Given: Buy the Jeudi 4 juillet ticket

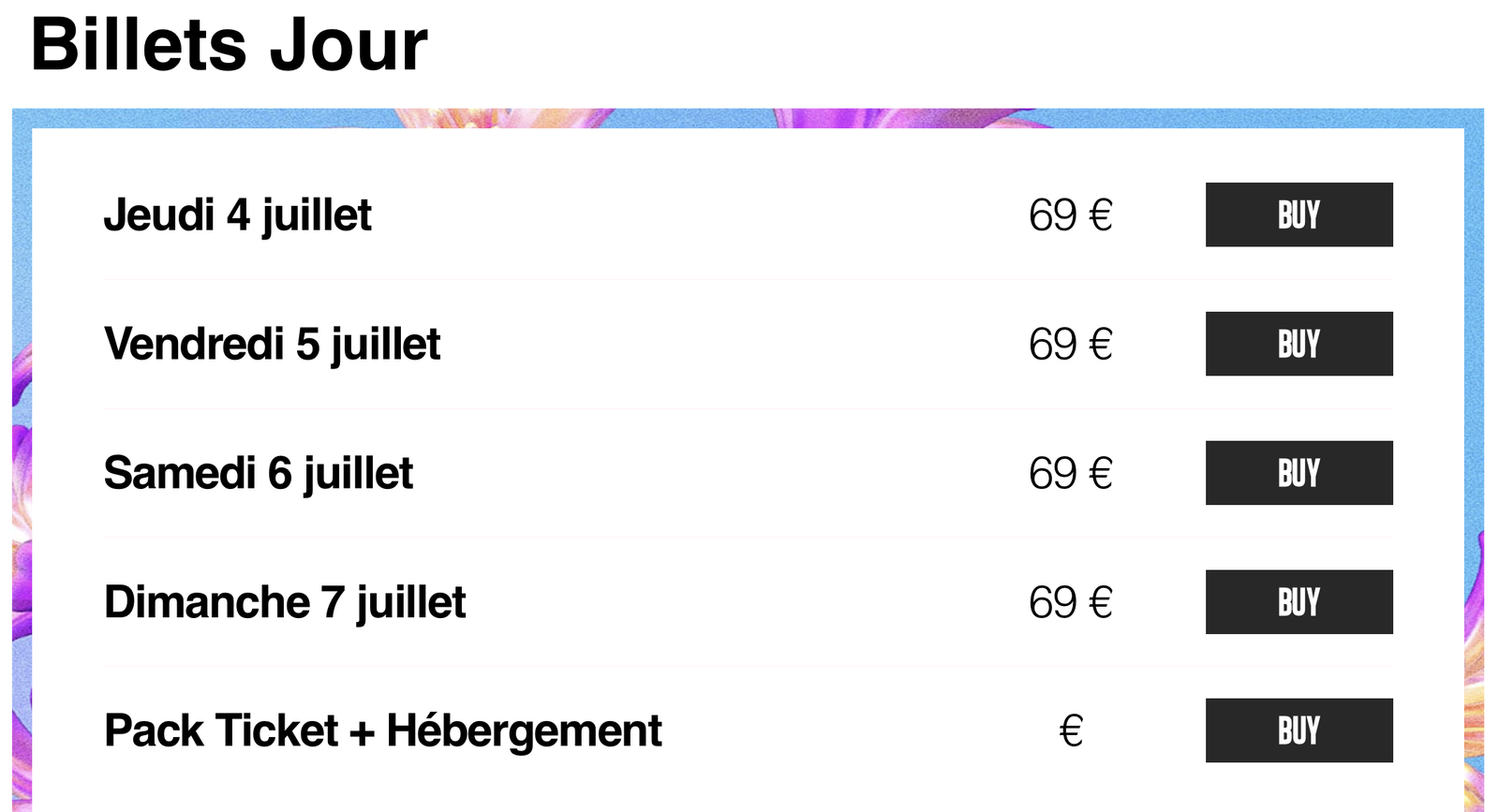Looking at the screenshot, I should pyautogui.click(x=1299, y=214).
